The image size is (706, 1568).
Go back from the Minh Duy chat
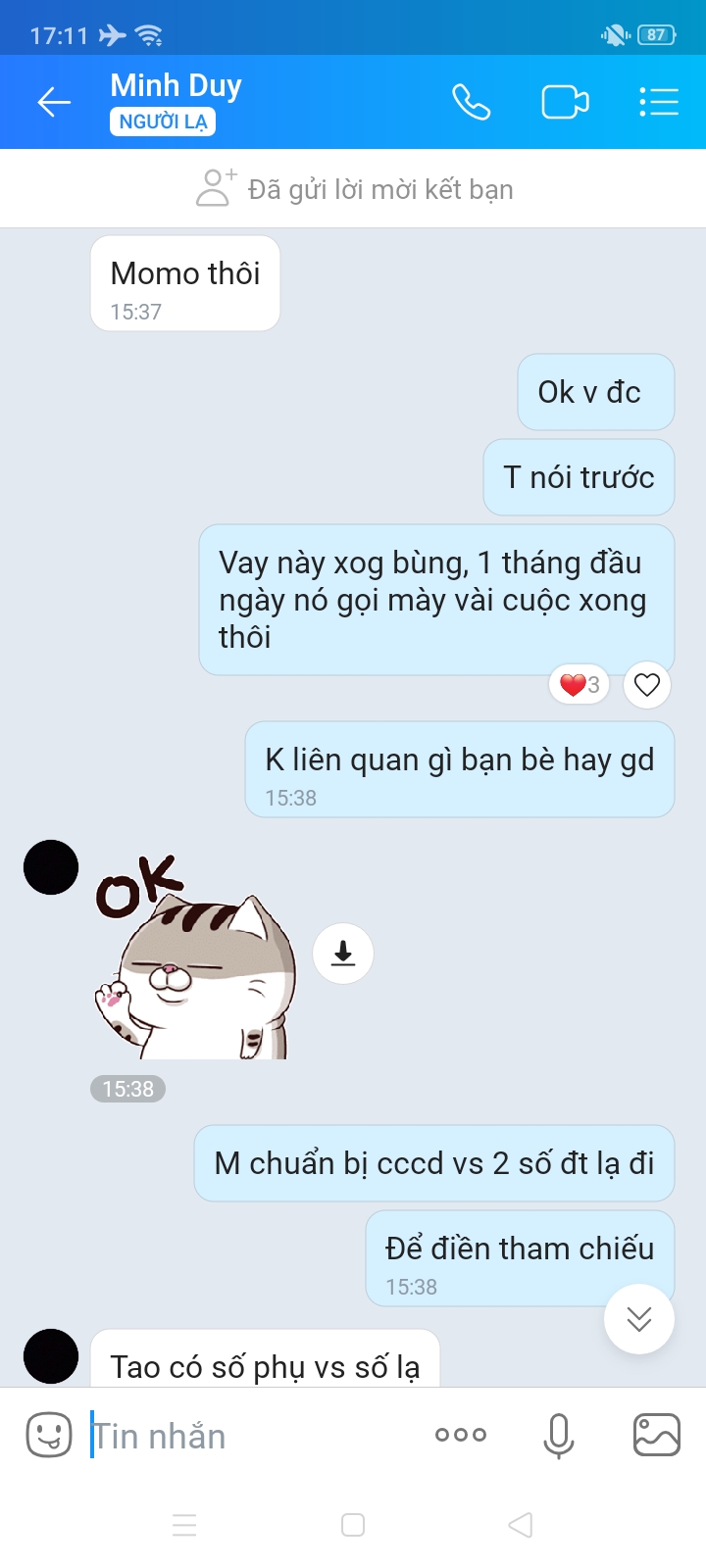tap(54, 101)
